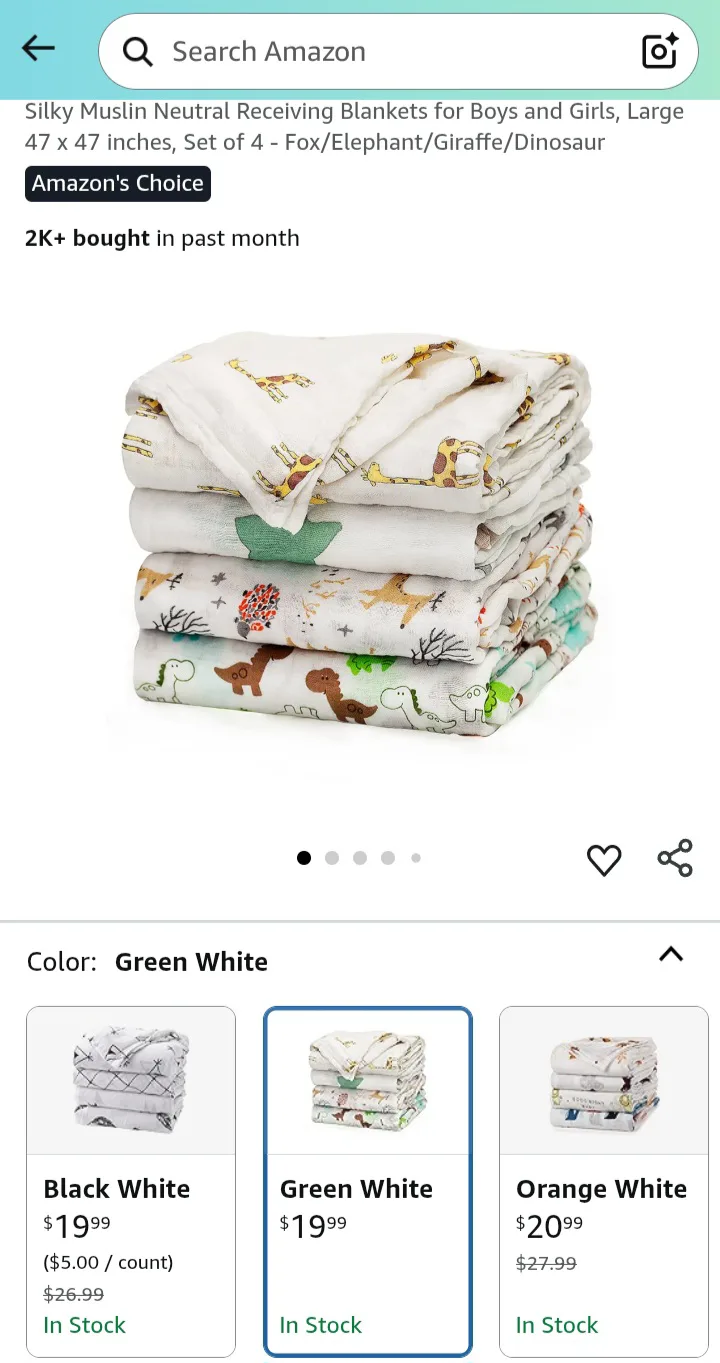View the 2K+ bought in past month link

point(162,238)
